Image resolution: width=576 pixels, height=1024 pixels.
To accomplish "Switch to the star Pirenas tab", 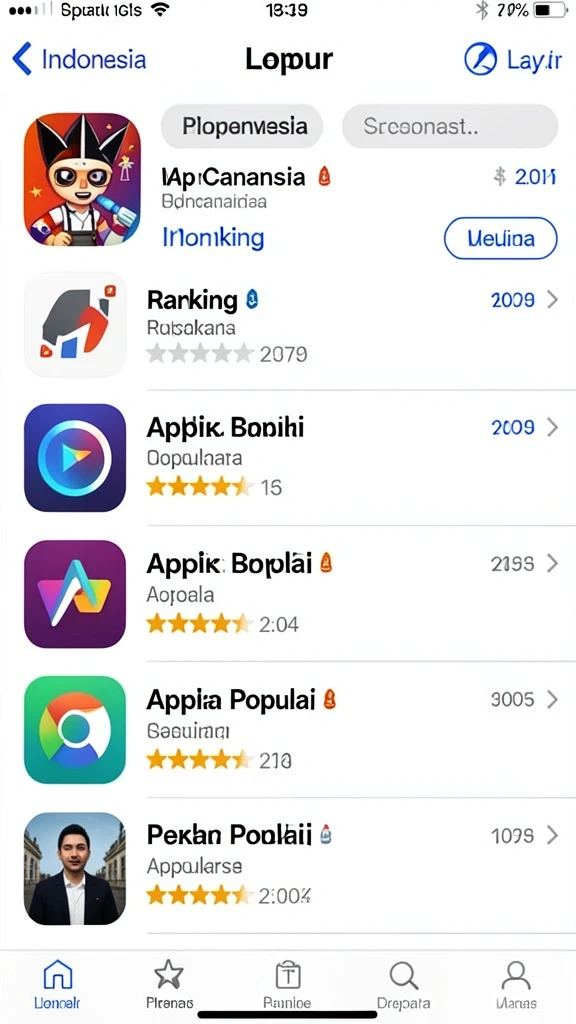I will 168,985.
